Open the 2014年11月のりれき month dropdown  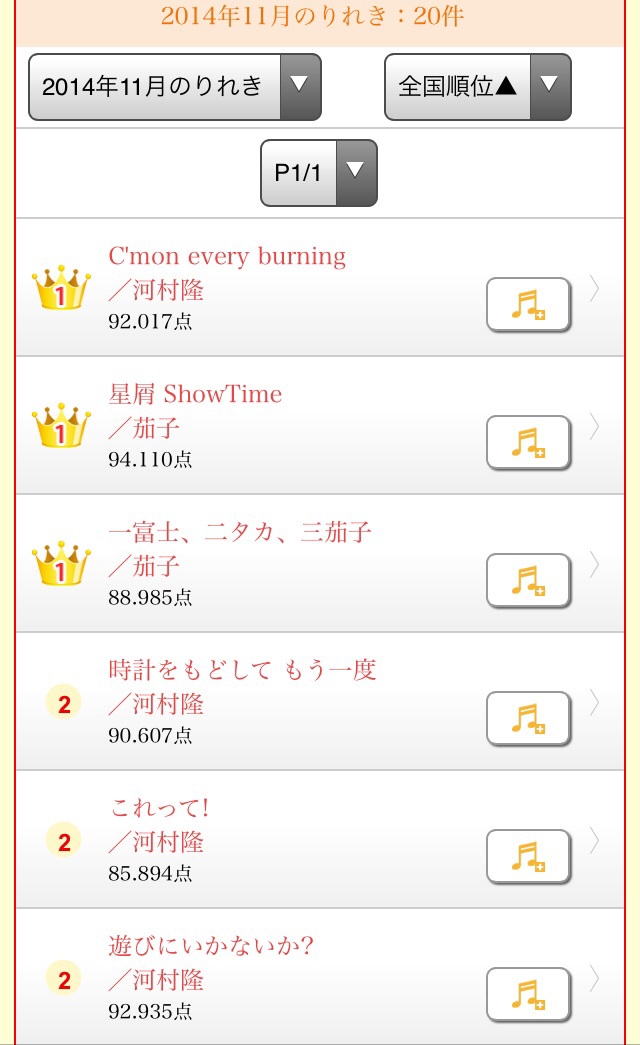click(x=174, y=87)
